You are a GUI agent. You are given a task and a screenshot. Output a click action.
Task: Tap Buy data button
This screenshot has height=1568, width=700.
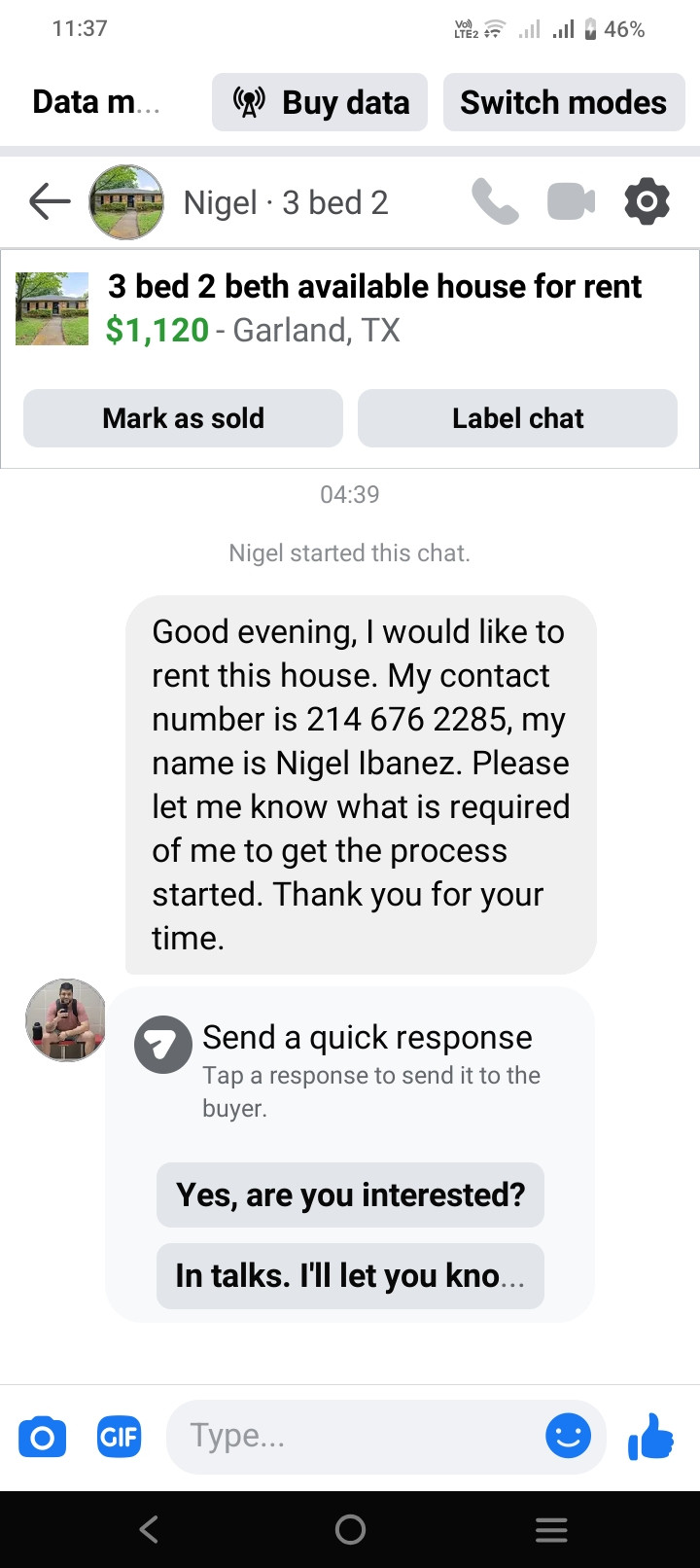click(320, 102)
